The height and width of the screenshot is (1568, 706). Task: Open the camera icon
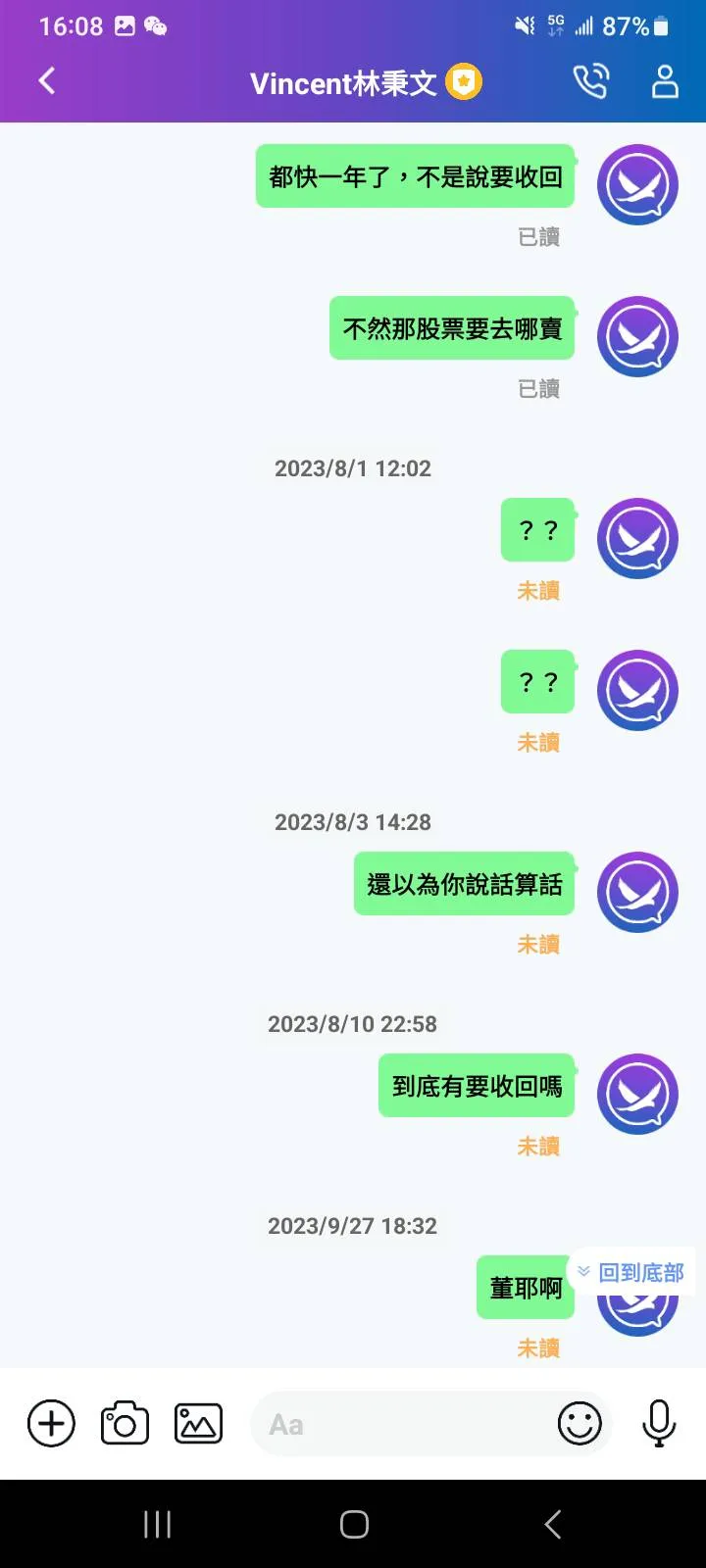(124, 1423)
